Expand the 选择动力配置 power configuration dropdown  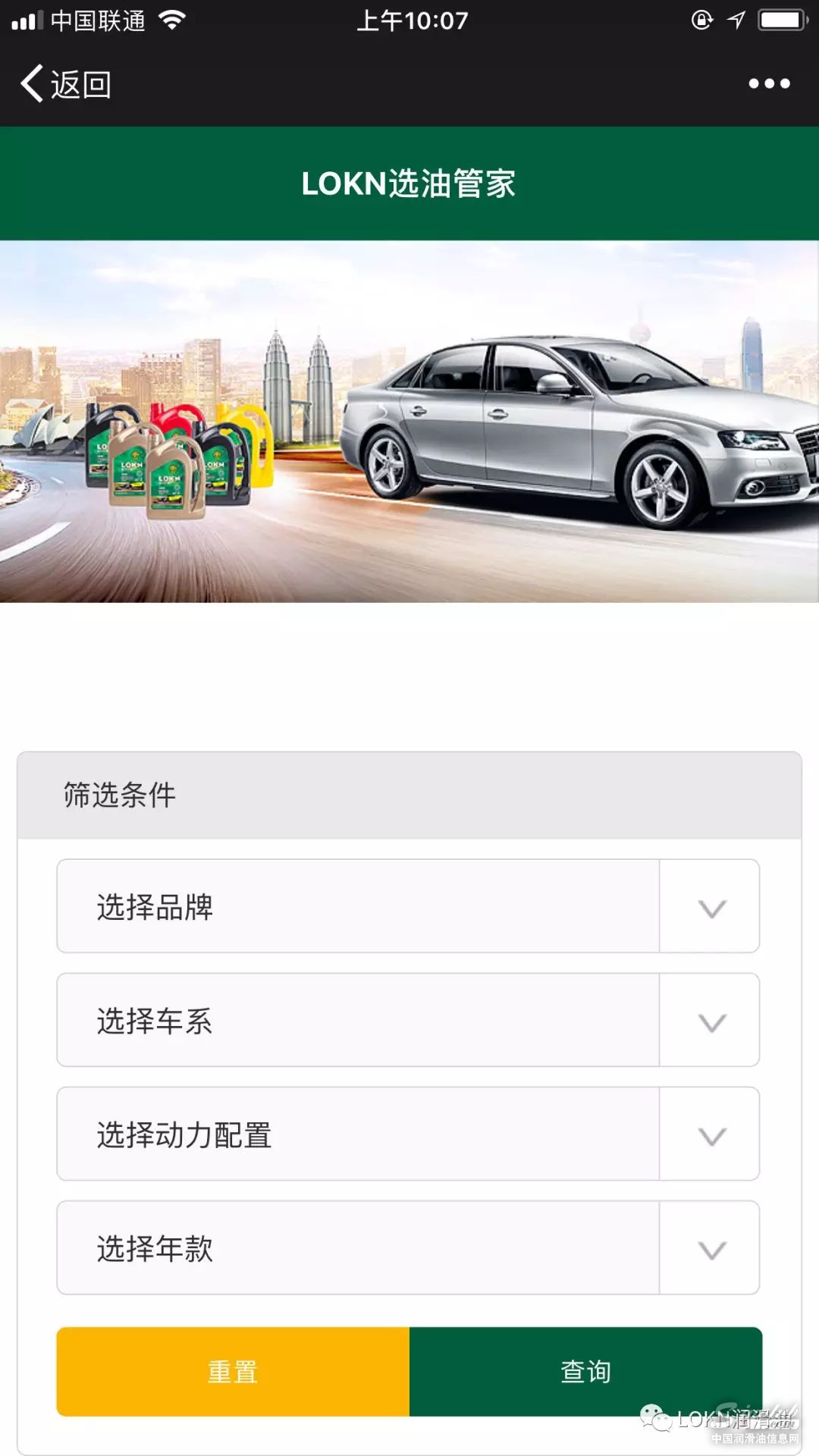click(x=408, y=1134)
